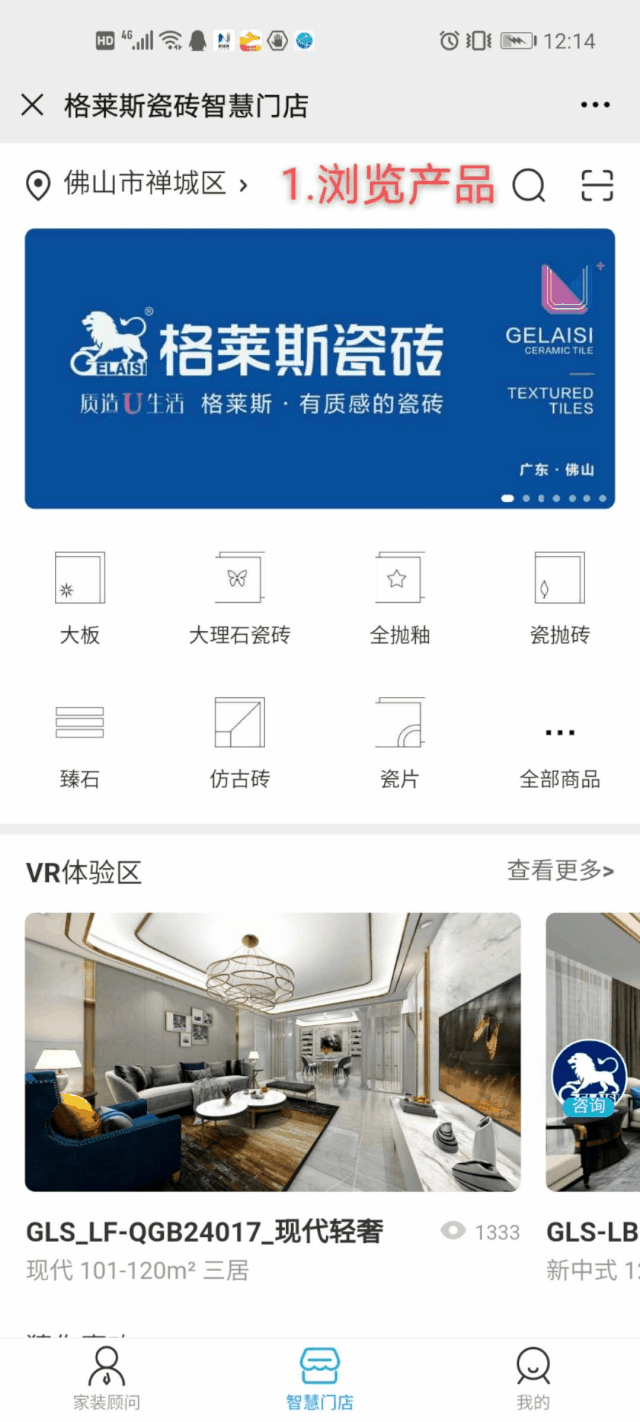640x1422 pixels.
Task: Open the scan code icon
Action: click(597, 185)
